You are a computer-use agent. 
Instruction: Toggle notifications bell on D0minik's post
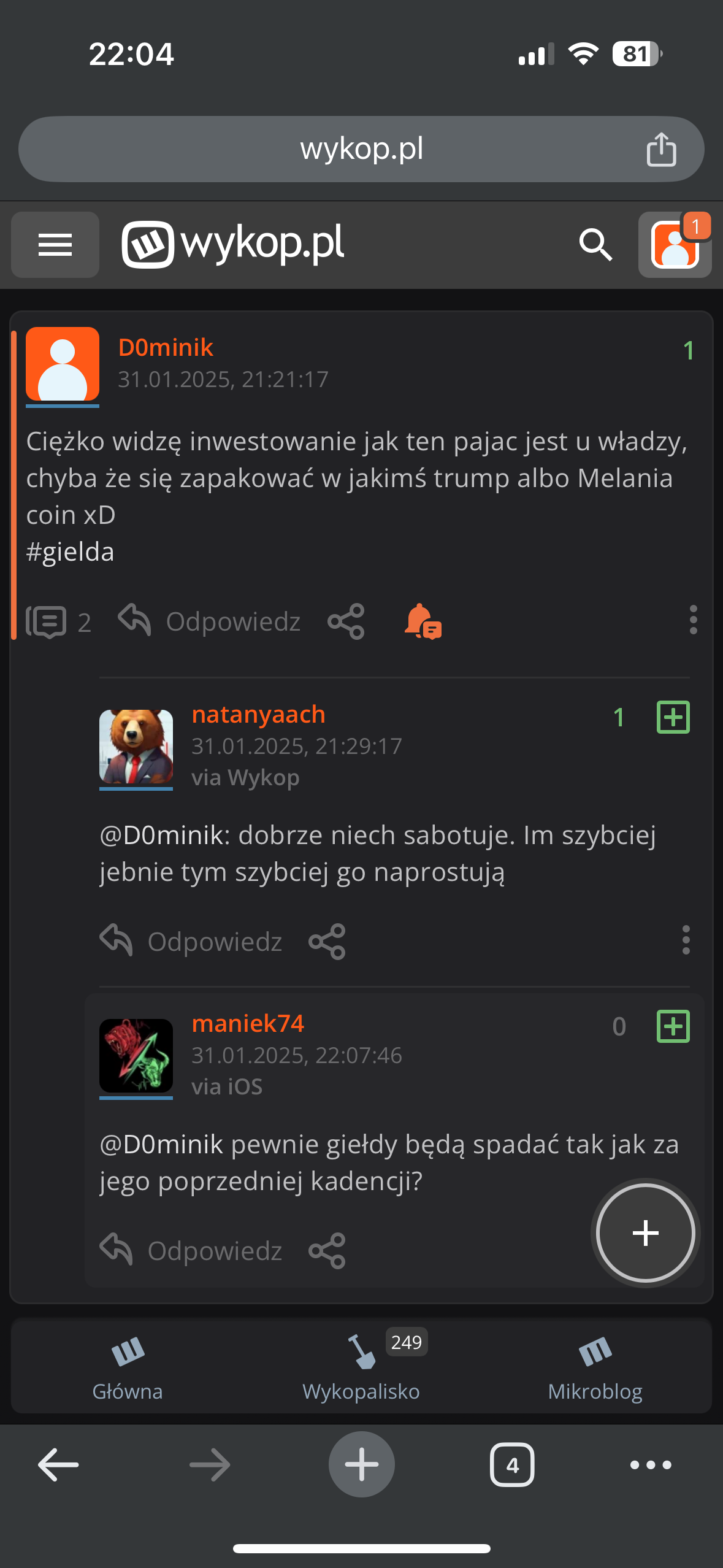pyautogui.click(x=423, y=621)
